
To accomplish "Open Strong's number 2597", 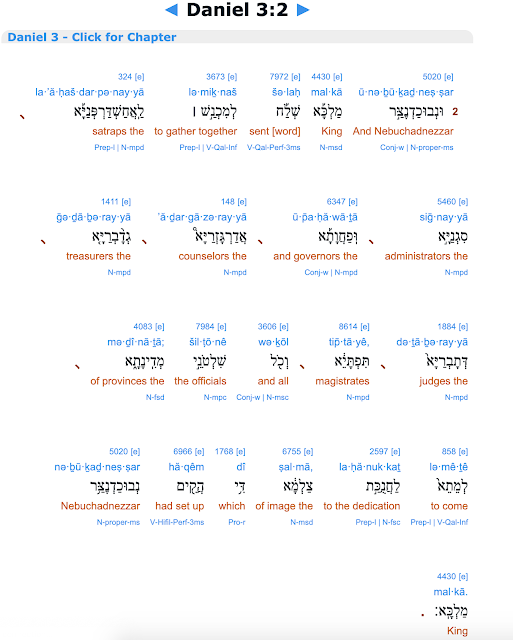I will [379, 451].
